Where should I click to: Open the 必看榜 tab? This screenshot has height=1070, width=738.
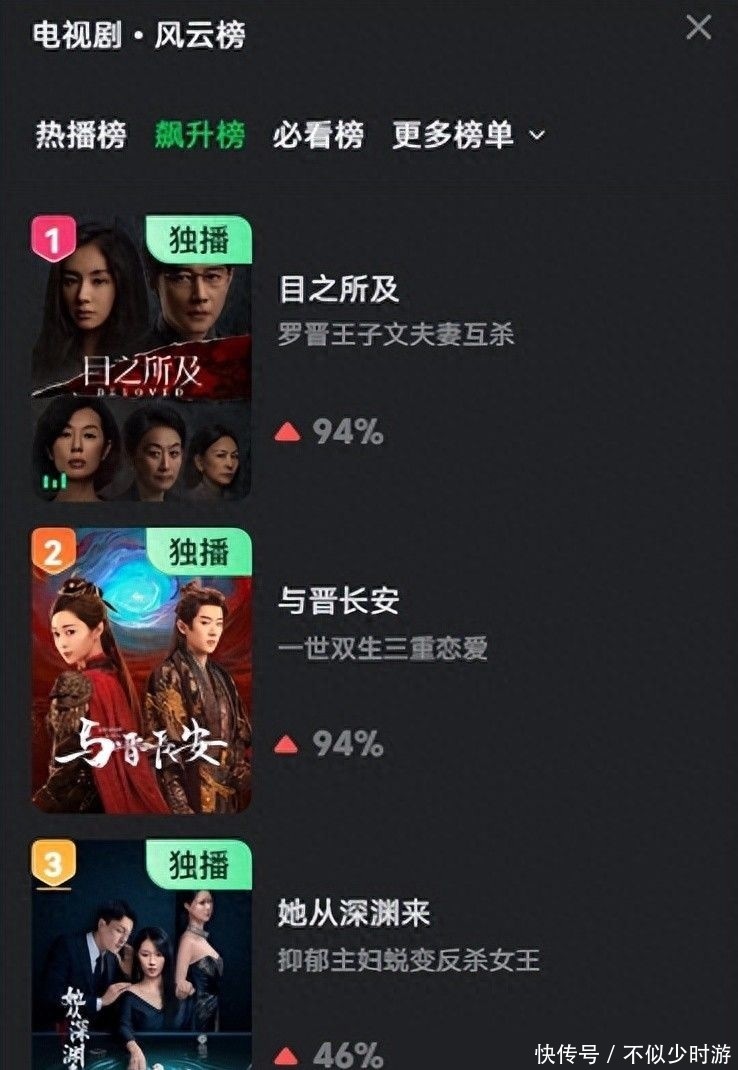(x=318, y=135)
